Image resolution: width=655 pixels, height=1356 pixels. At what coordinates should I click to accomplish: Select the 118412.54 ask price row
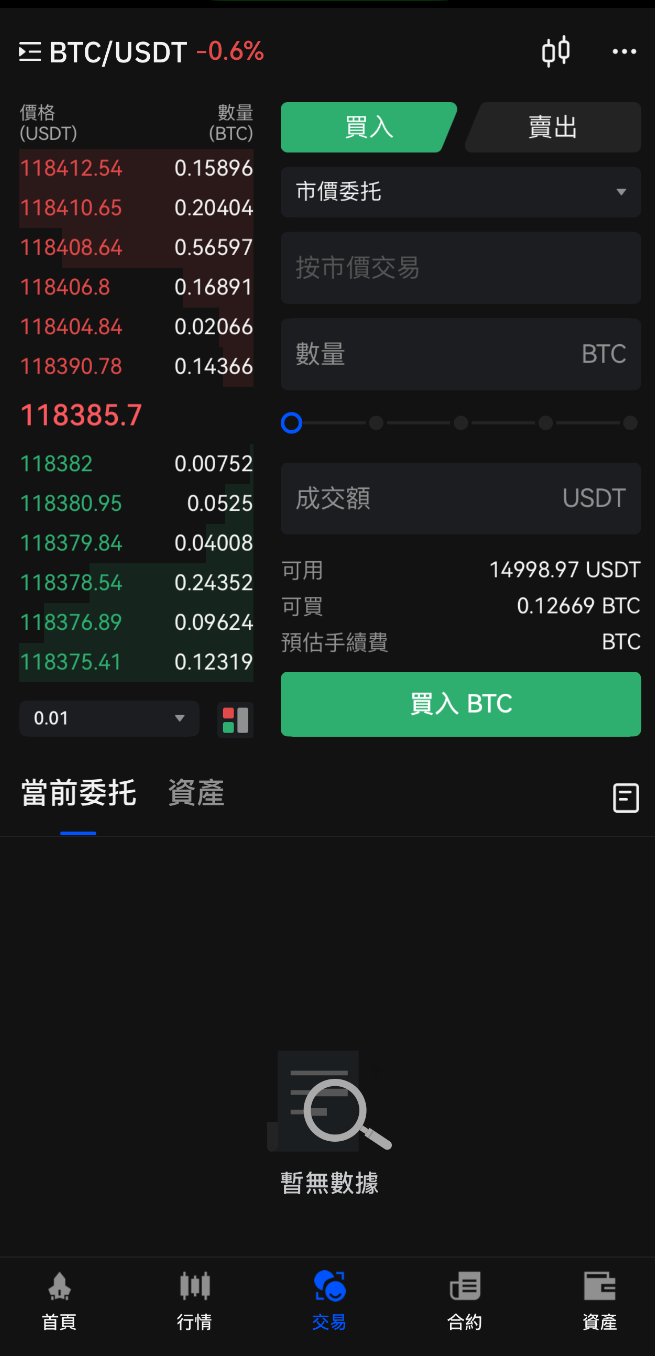136,168
